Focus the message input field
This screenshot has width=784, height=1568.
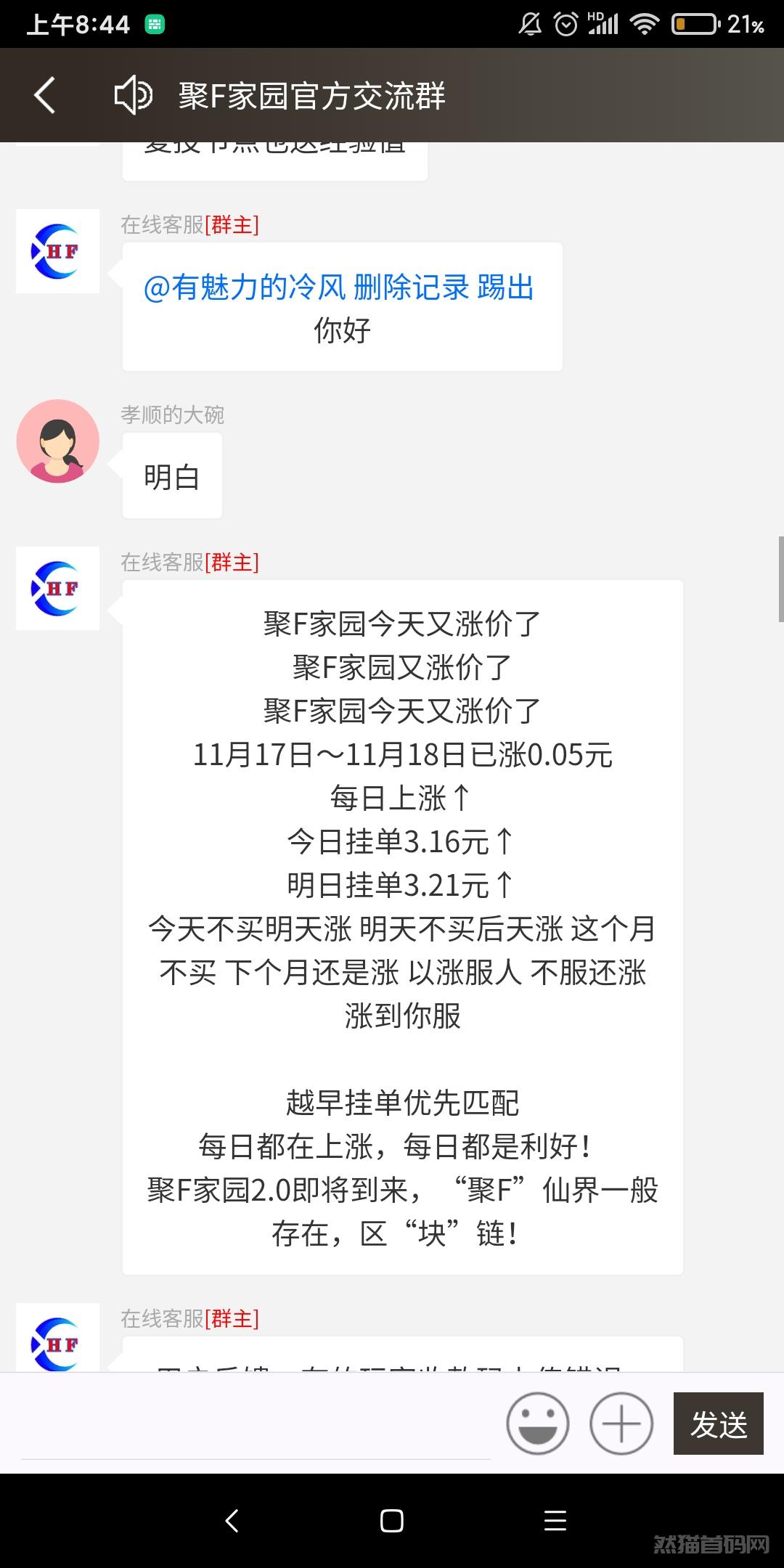tap(256, 1424)
